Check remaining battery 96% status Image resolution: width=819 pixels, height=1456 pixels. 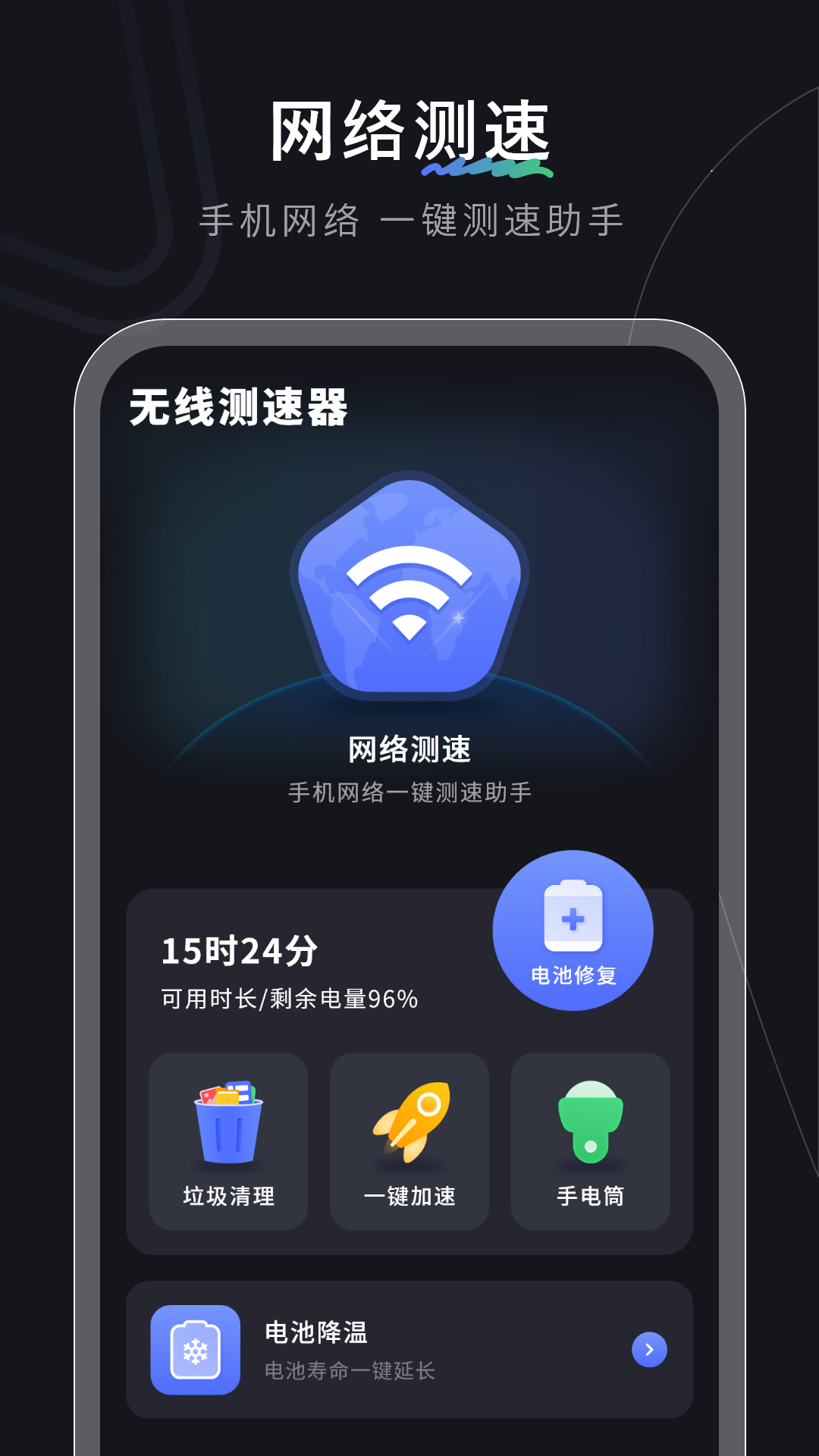[x=288, y=999]
